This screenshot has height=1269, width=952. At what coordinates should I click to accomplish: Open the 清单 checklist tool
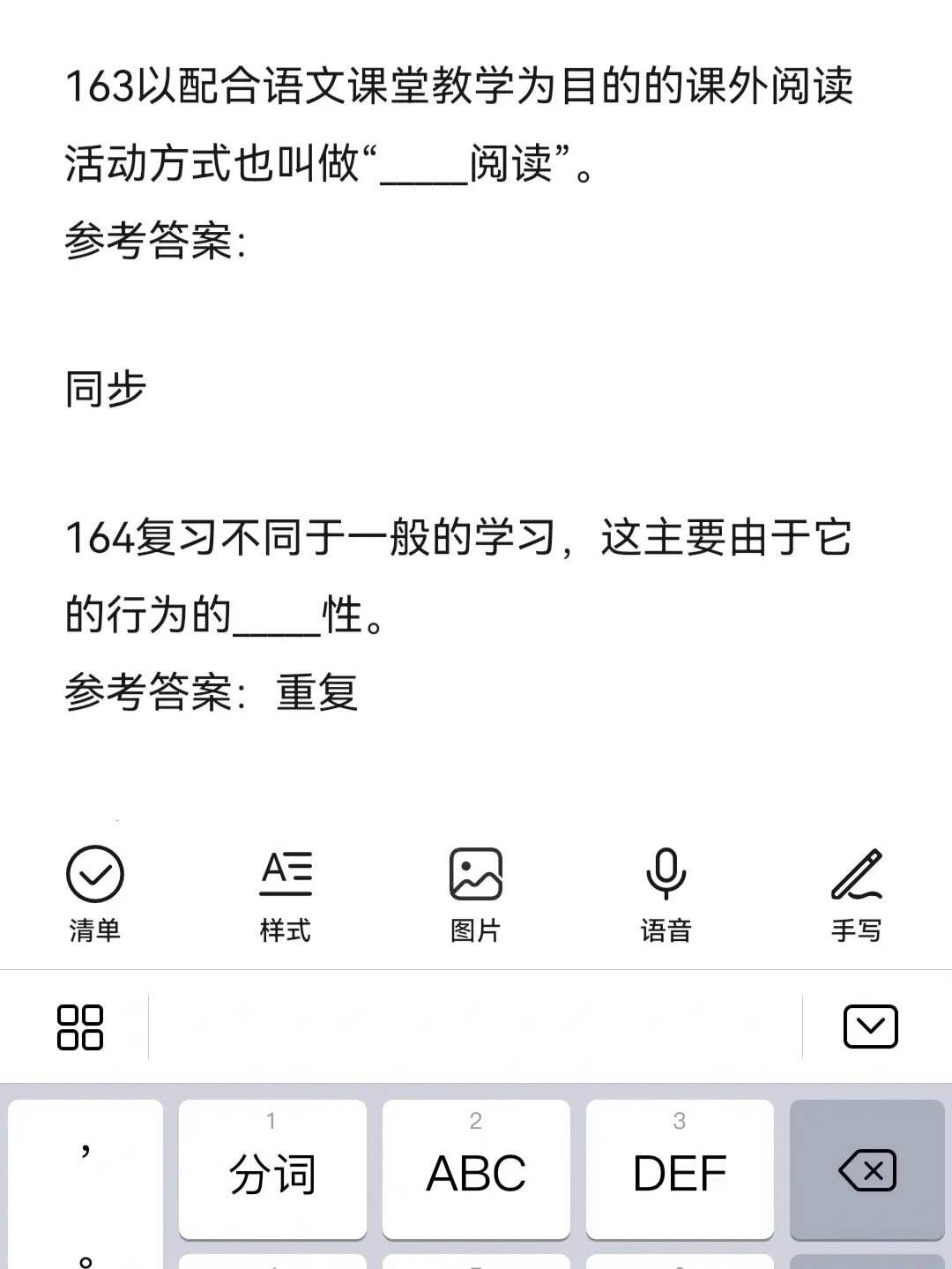pyautogui.click(x=95, y=892)
